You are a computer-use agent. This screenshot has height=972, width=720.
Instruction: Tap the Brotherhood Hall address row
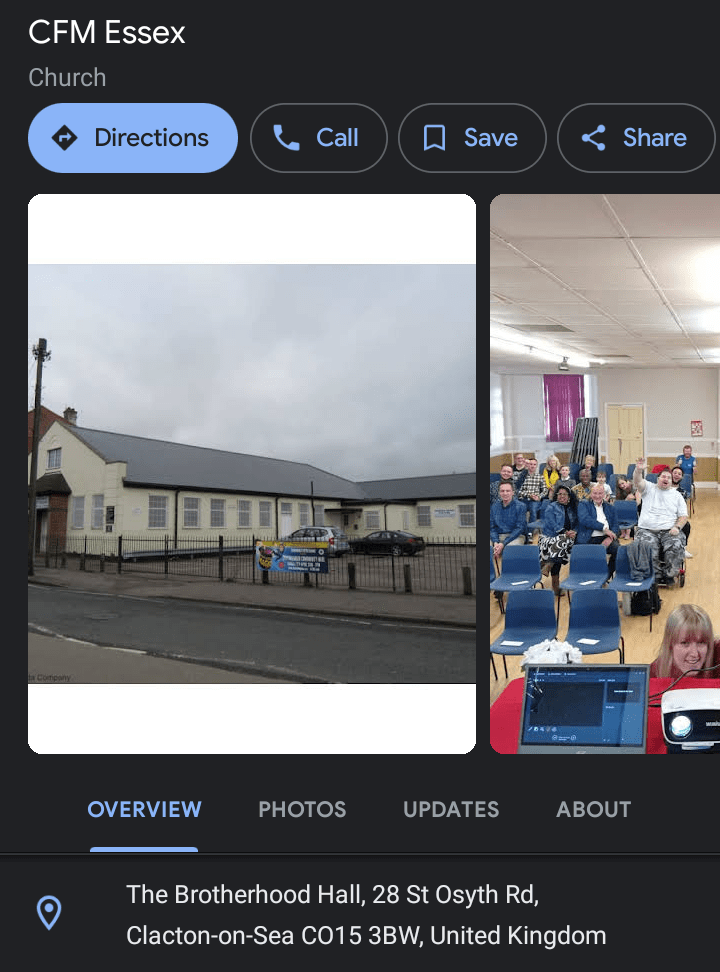pos(366,915)
